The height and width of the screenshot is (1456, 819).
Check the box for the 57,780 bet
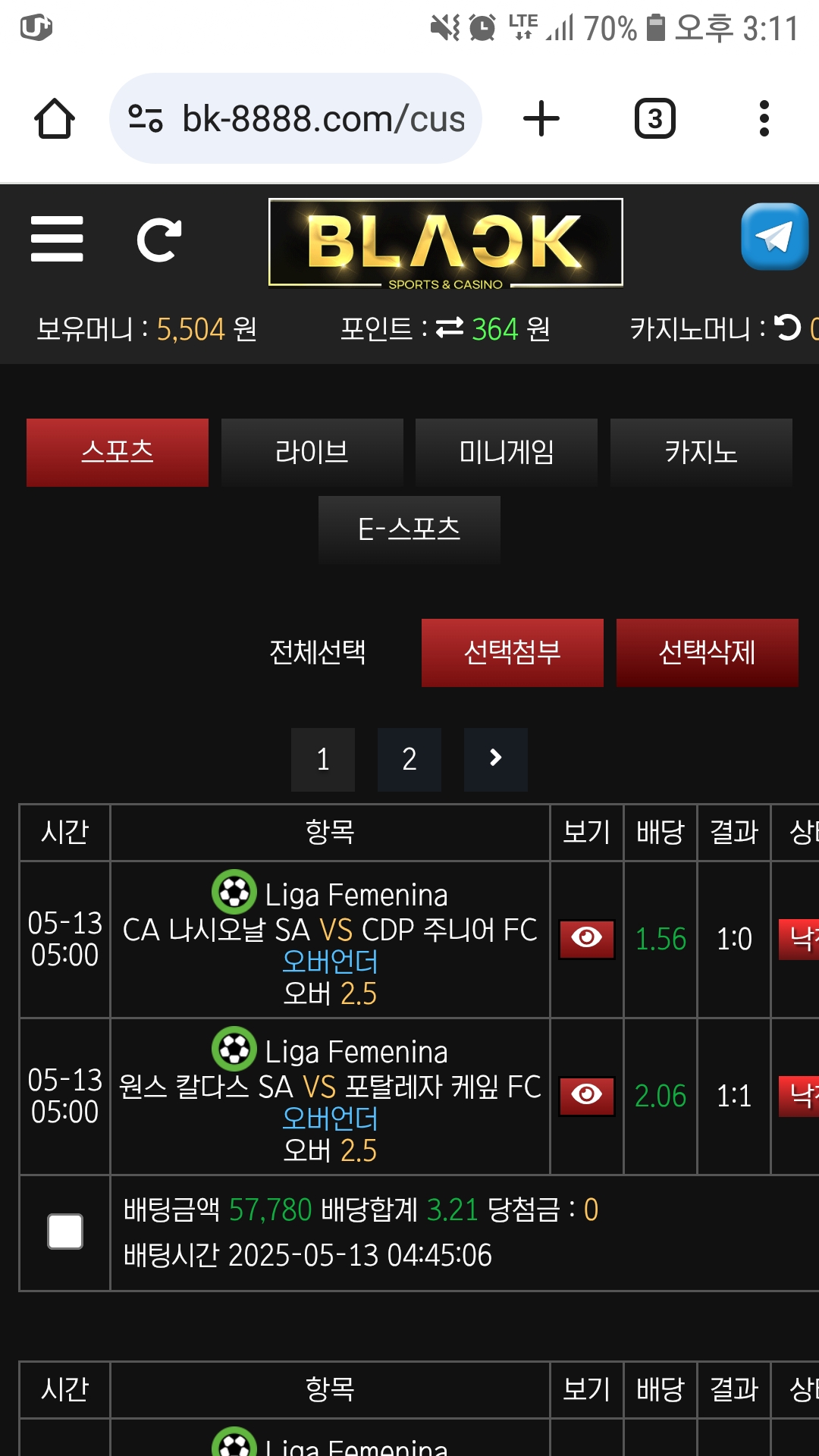point(65,1232)
